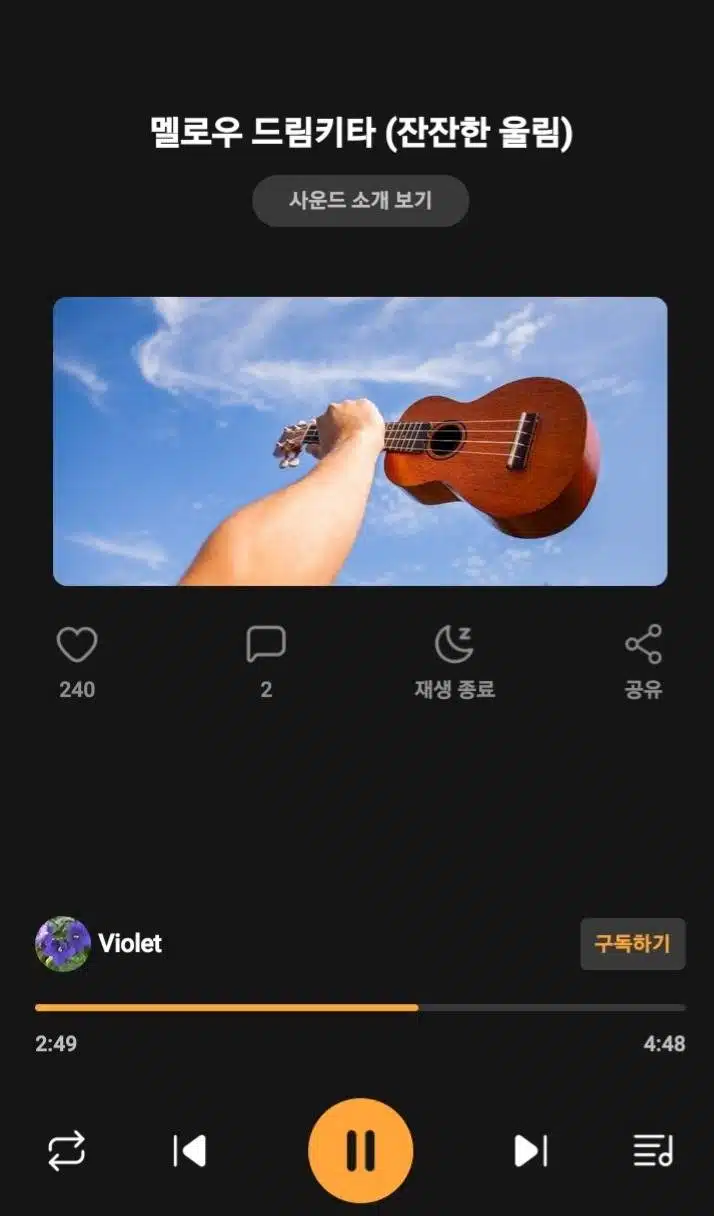Subscribe with the 구독하기 button
This screenshot has height=1216, width=714.
coord(633,944)
